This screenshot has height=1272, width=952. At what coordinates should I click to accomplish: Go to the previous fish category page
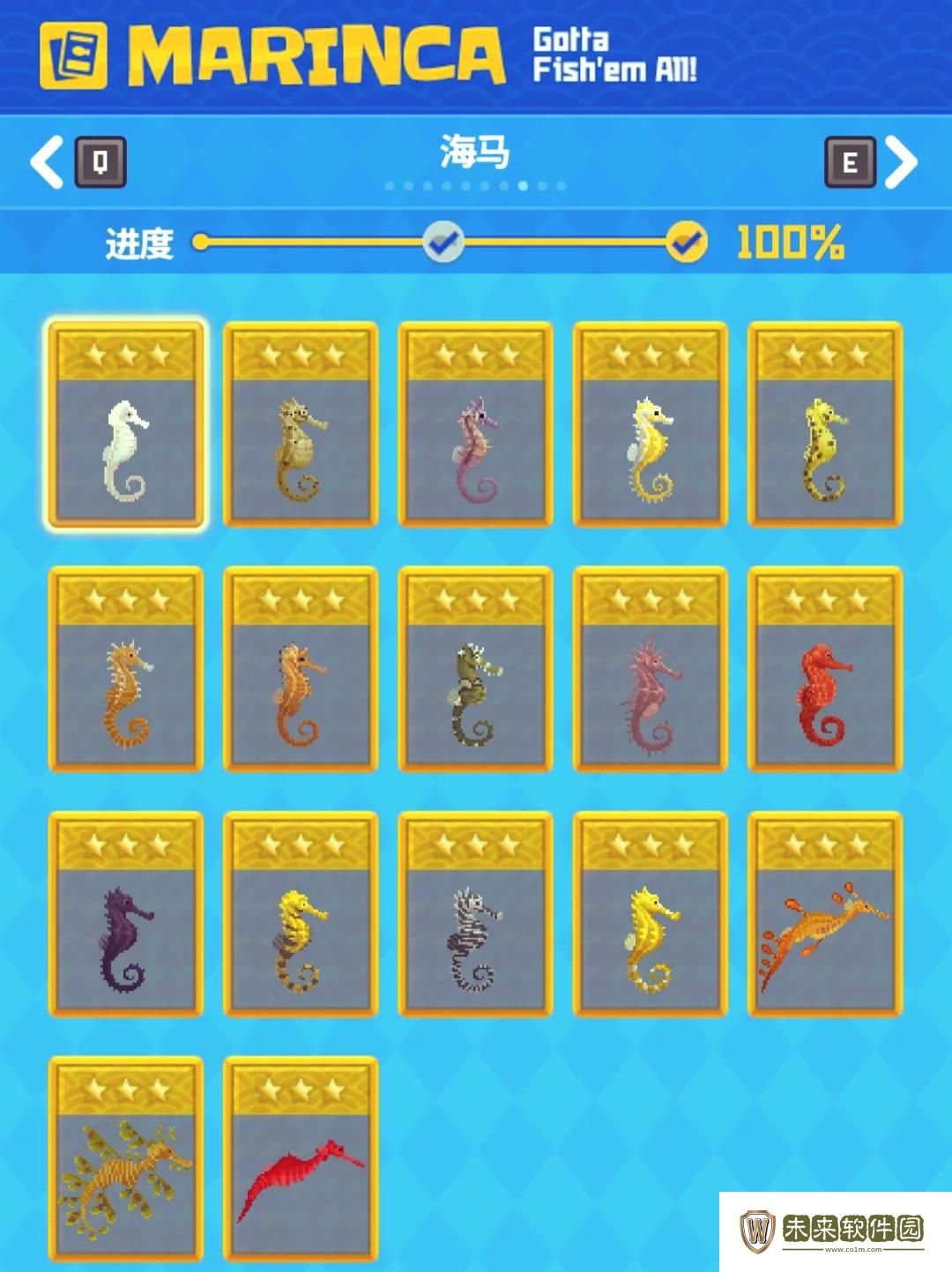pyautogui.click(x=48, y=162)
